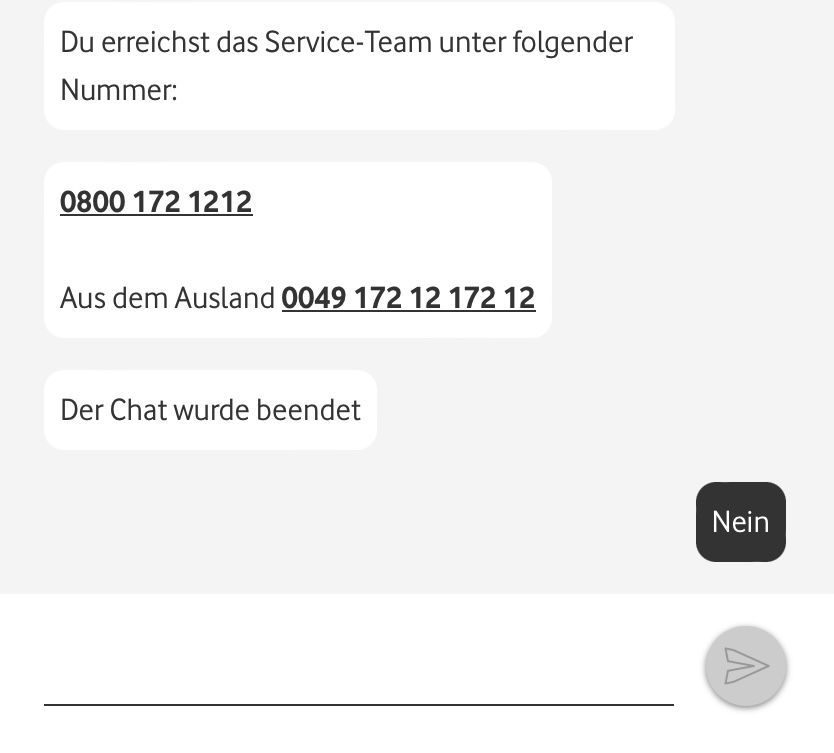Image resolution: width=834 pixels, height=753 pixels.
Task: Focus the chat message input field
Action: 358,670
